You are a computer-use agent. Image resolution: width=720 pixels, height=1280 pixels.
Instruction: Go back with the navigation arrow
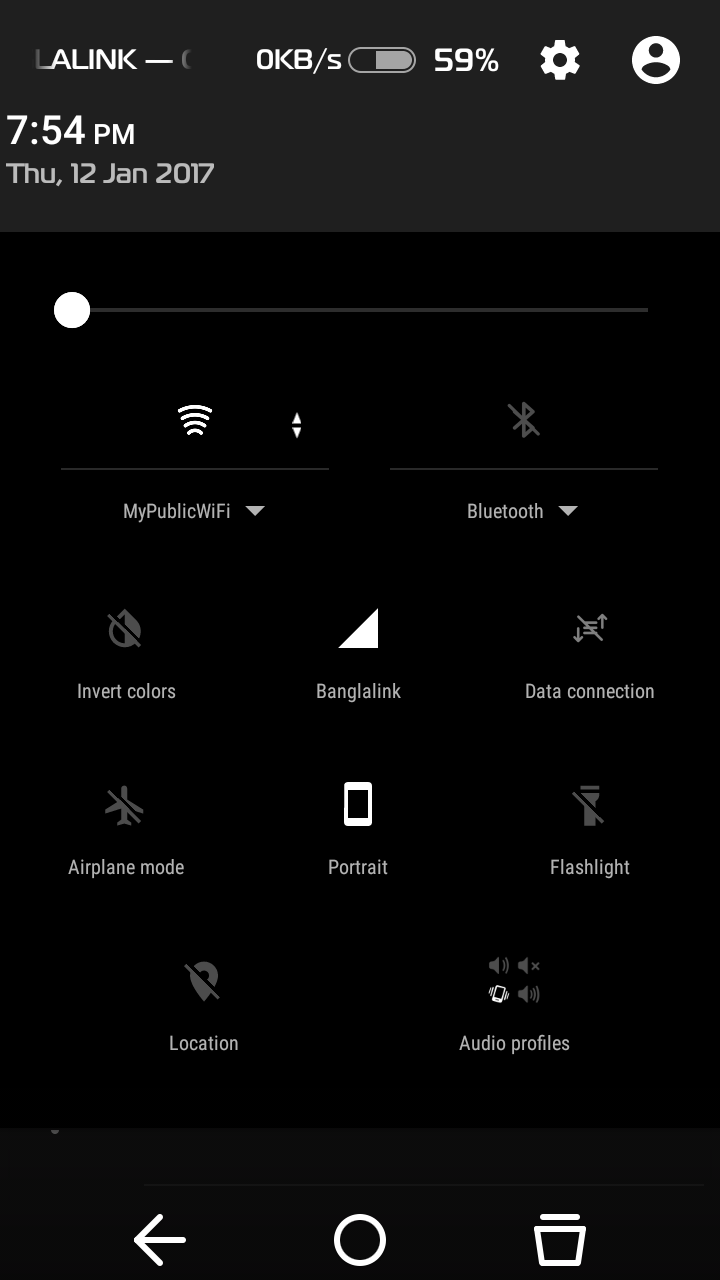coord(160,1240)
